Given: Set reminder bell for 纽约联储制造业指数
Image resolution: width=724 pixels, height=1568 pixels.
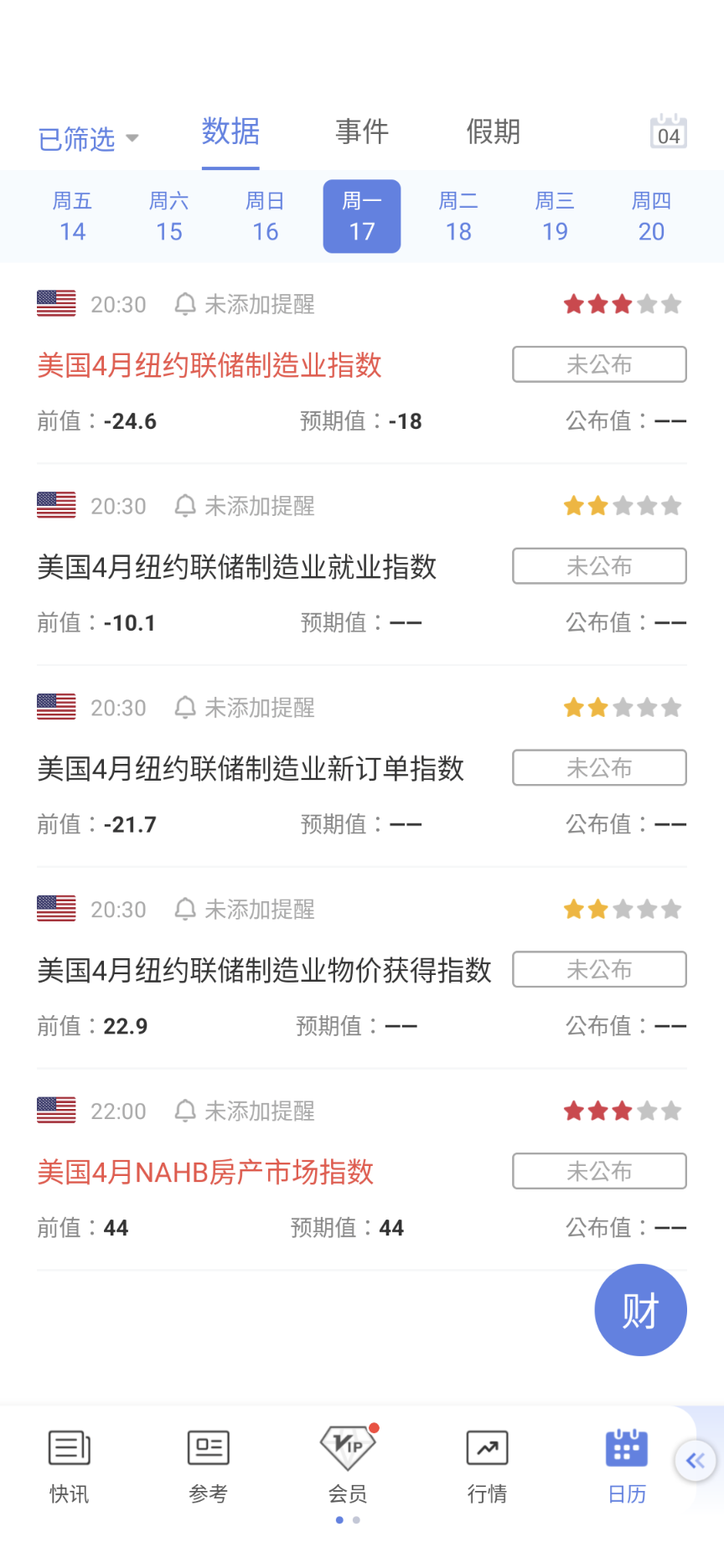Looking at the screenshot, I should (185, 303).
